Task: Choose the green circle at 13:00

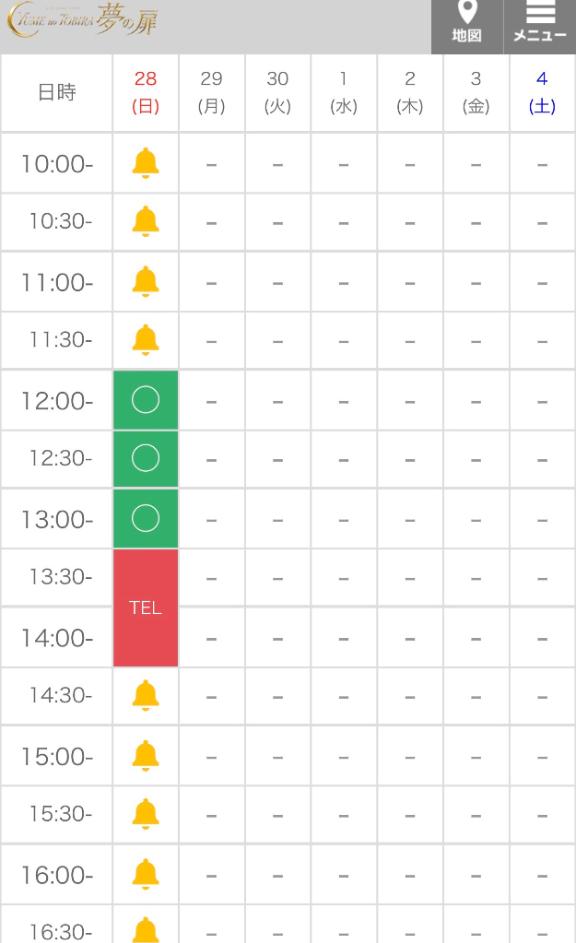Action: (x=146, y=518)
